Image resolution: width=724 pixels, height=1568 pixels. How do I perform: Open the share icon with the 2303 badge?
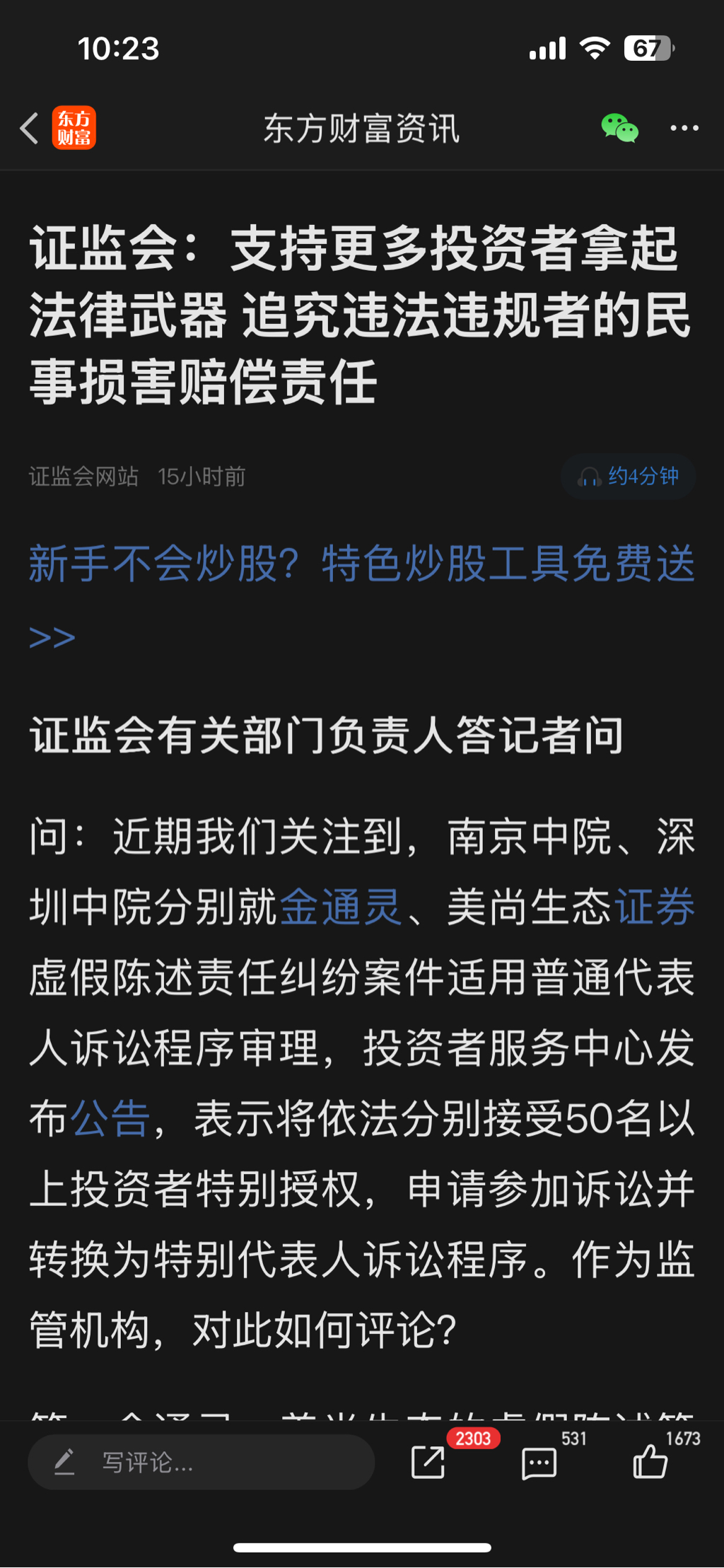pos(428,1462)
